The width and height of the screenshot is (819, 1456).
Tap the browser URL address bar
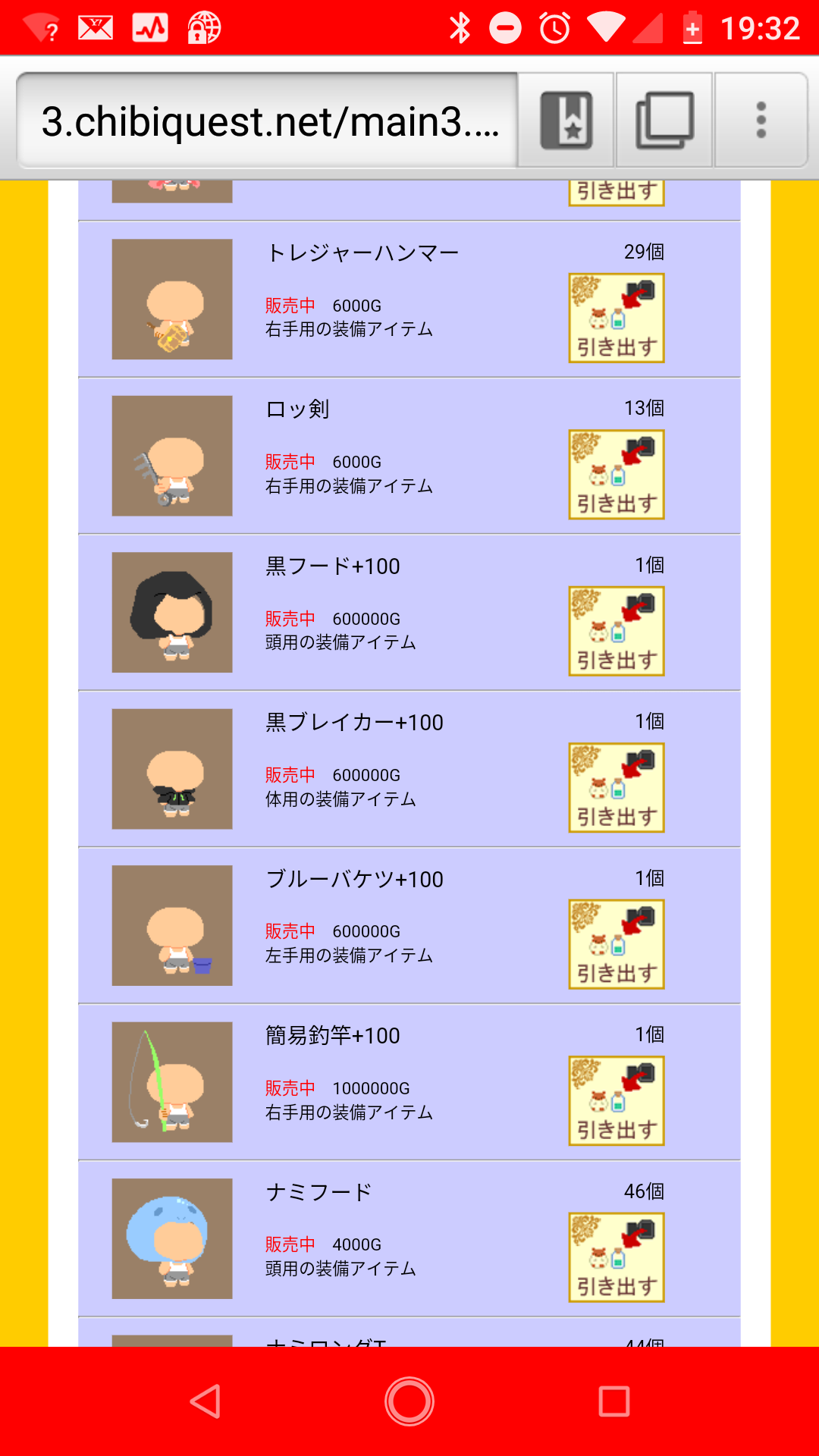[269, 121]
